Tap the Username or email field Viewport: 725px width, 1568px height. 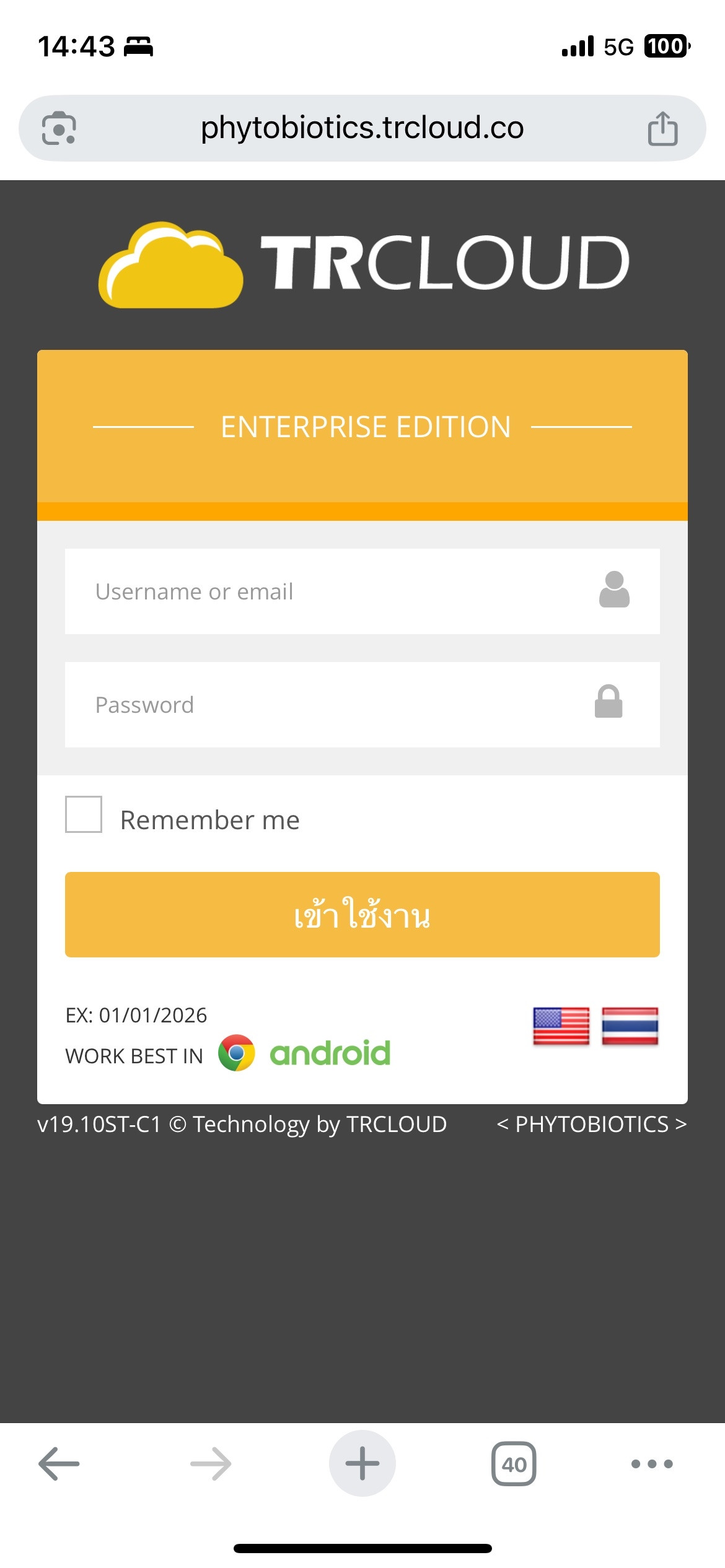[x=362, y=591]
